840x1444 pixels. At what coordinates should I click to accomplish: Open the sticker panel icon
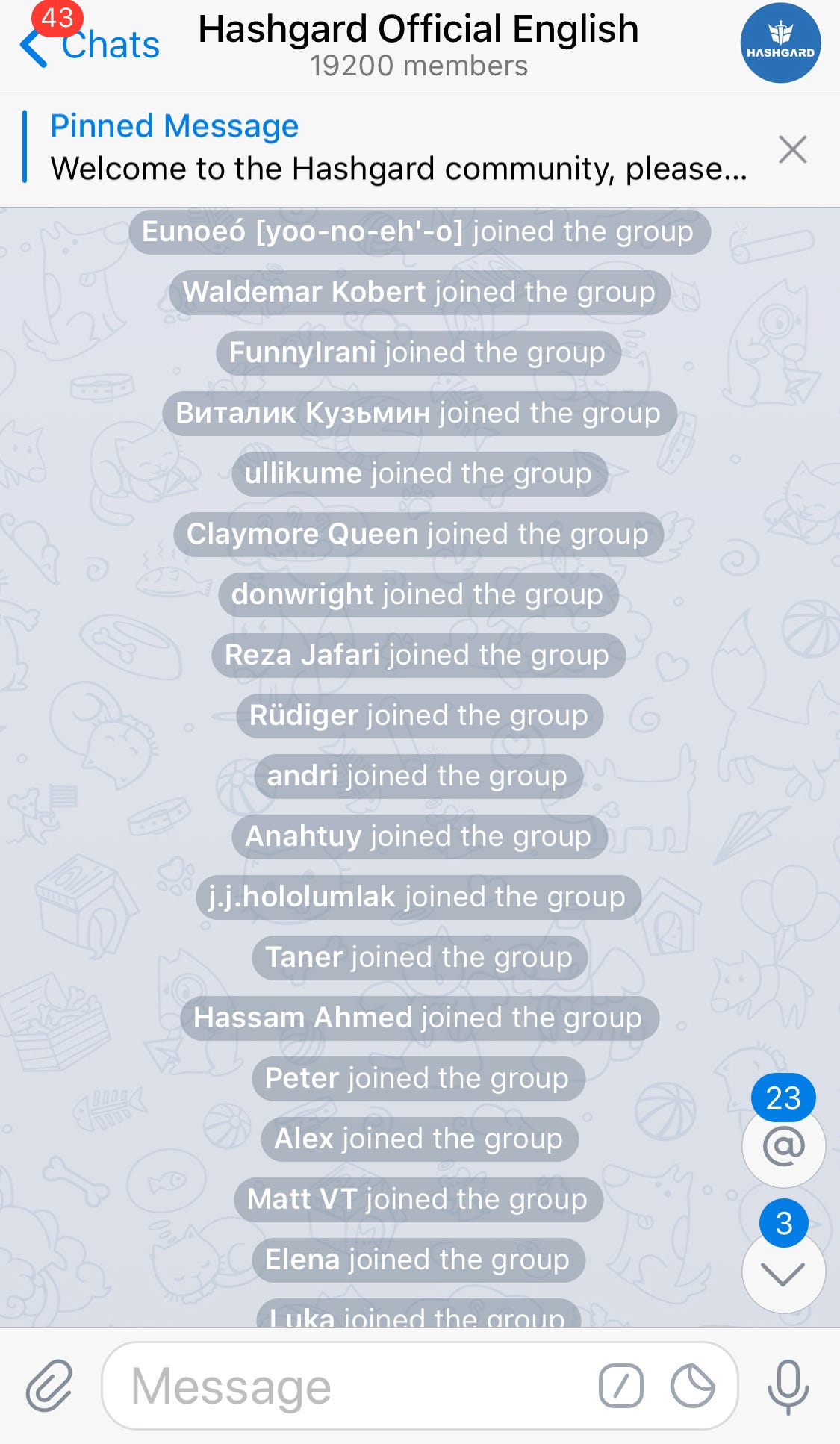click(692, 1387)
